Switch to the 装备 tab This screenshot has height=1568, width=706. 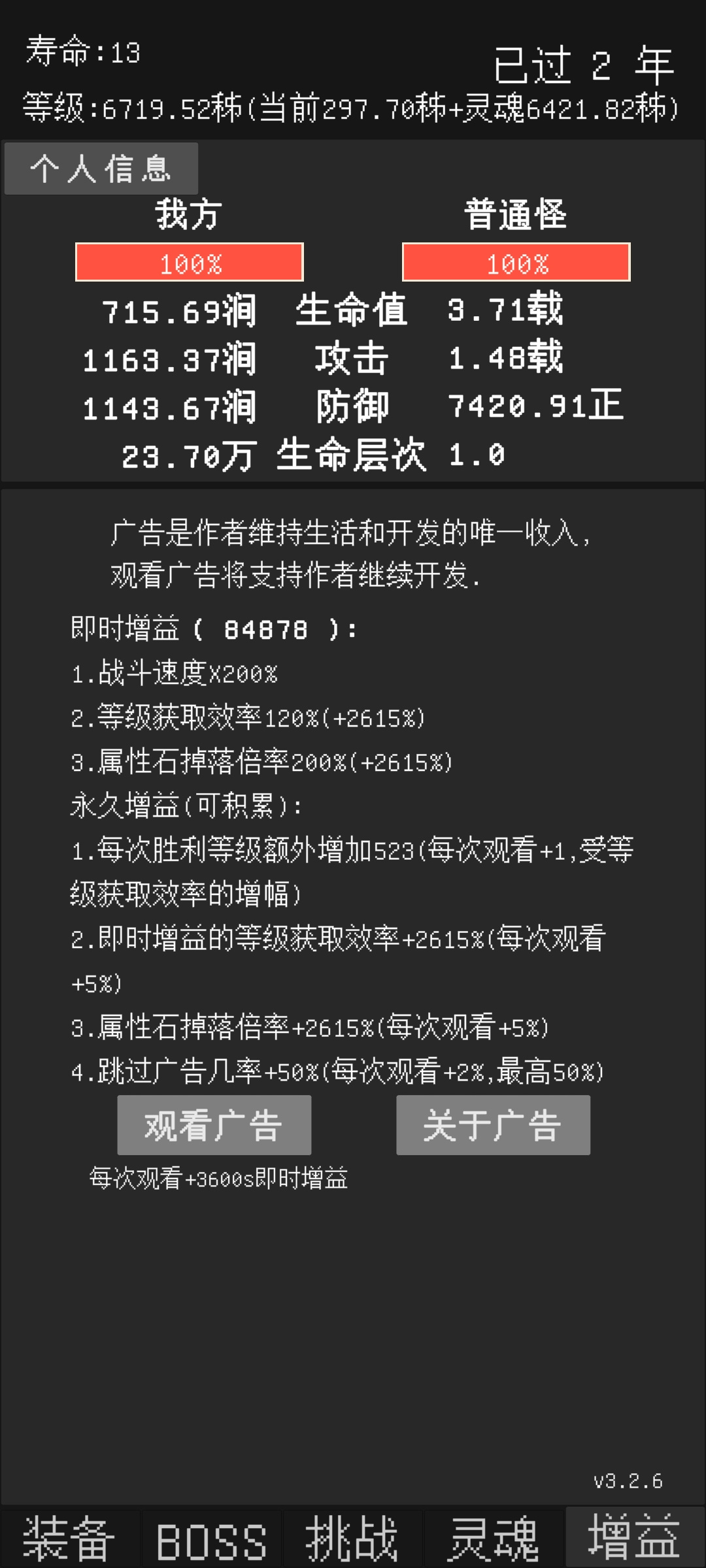70,1538
